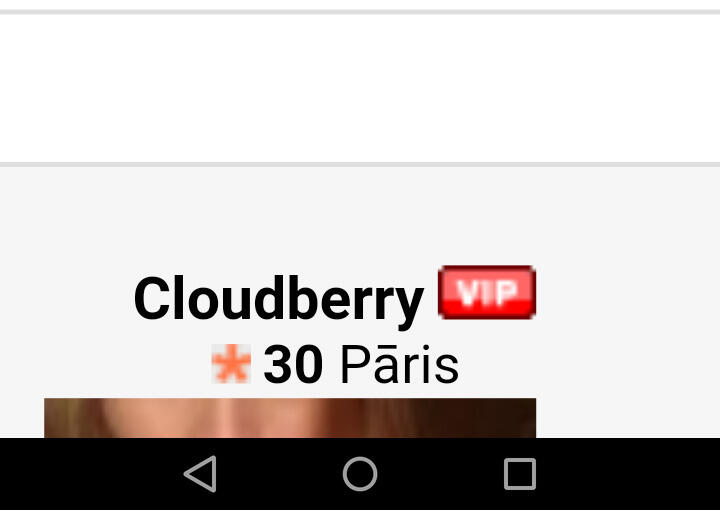Viewport: 720px width, 510px height.
Task: Open Cloudberry's profile photo
Action: tap(290, 418)
